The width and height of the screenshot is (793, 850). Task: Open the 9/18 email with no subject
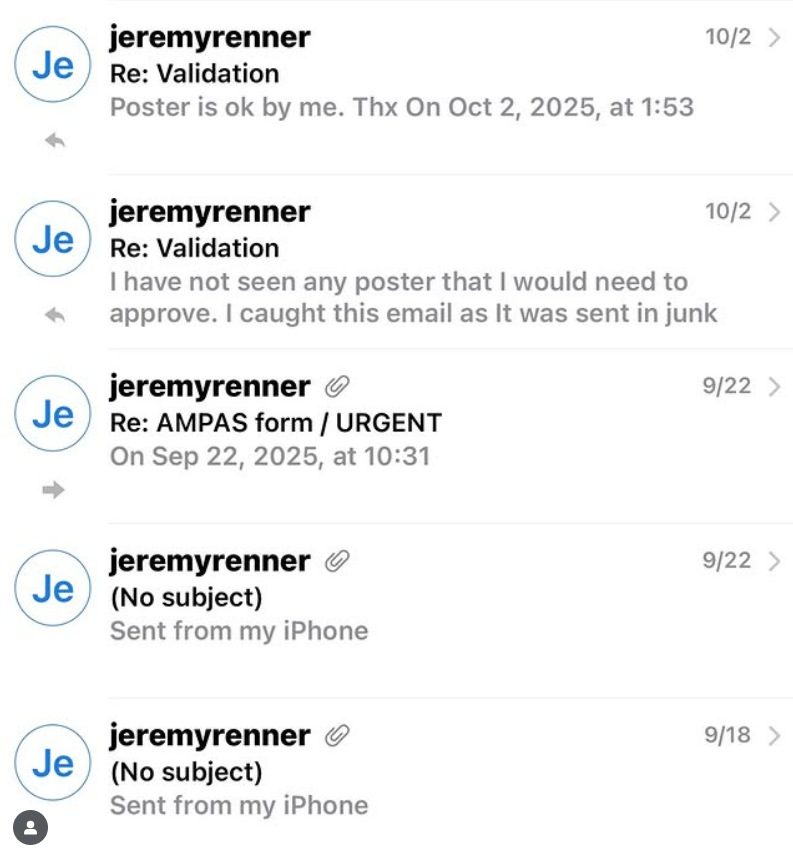click(x=400, y=770)
